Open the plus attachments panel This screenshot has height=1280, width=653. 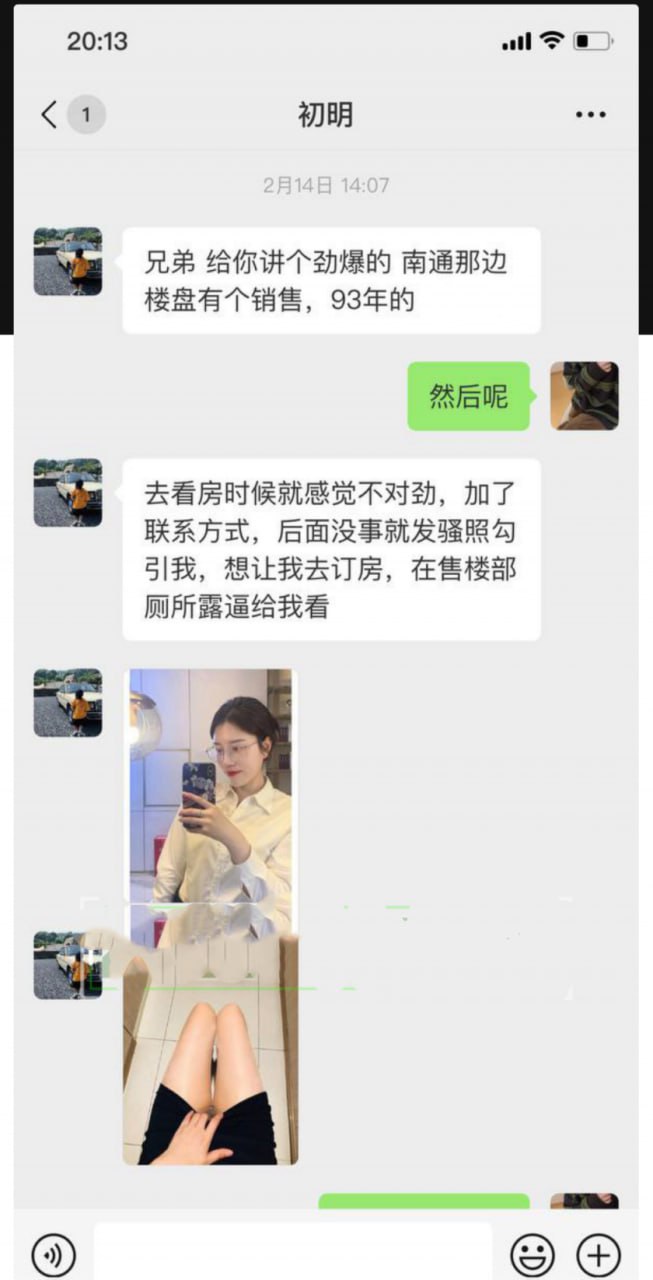pyautogui.click(x=598, y=1253)
